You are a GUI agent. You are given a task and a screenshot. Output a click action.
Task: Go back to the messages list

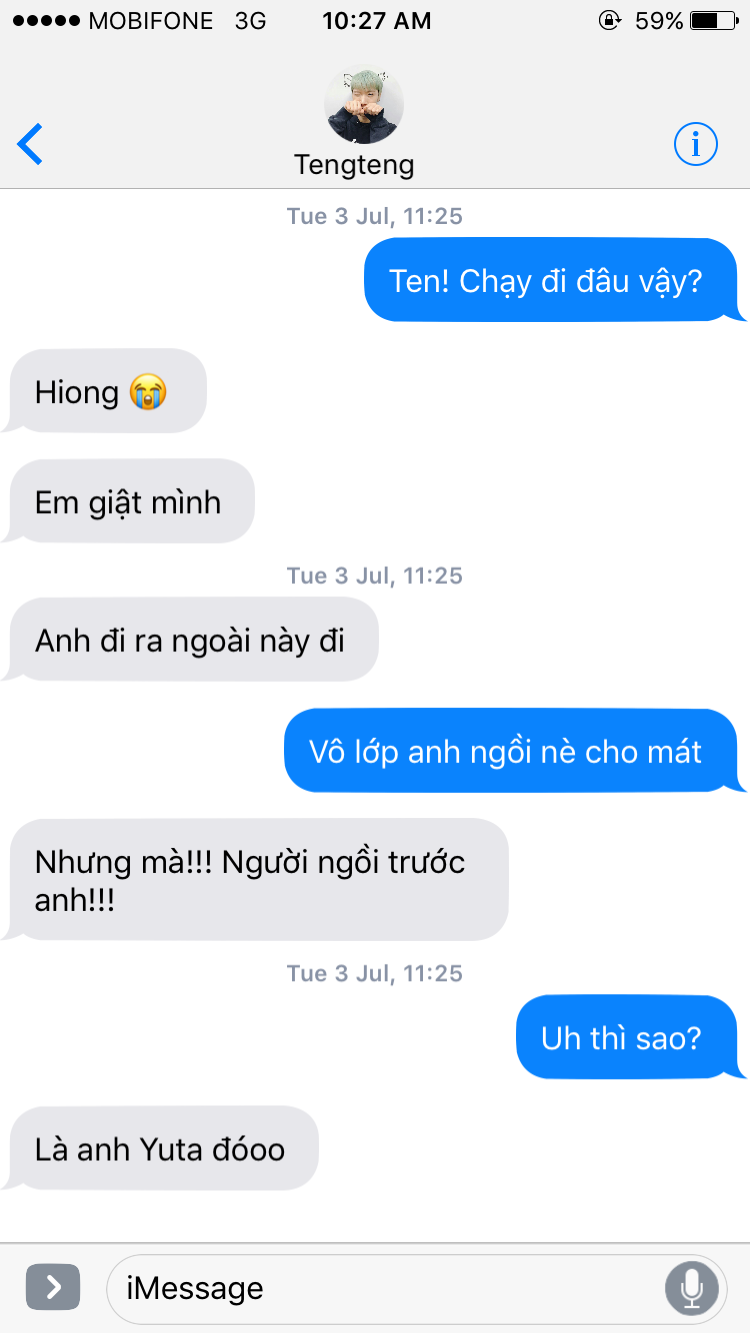click(30, 145)
